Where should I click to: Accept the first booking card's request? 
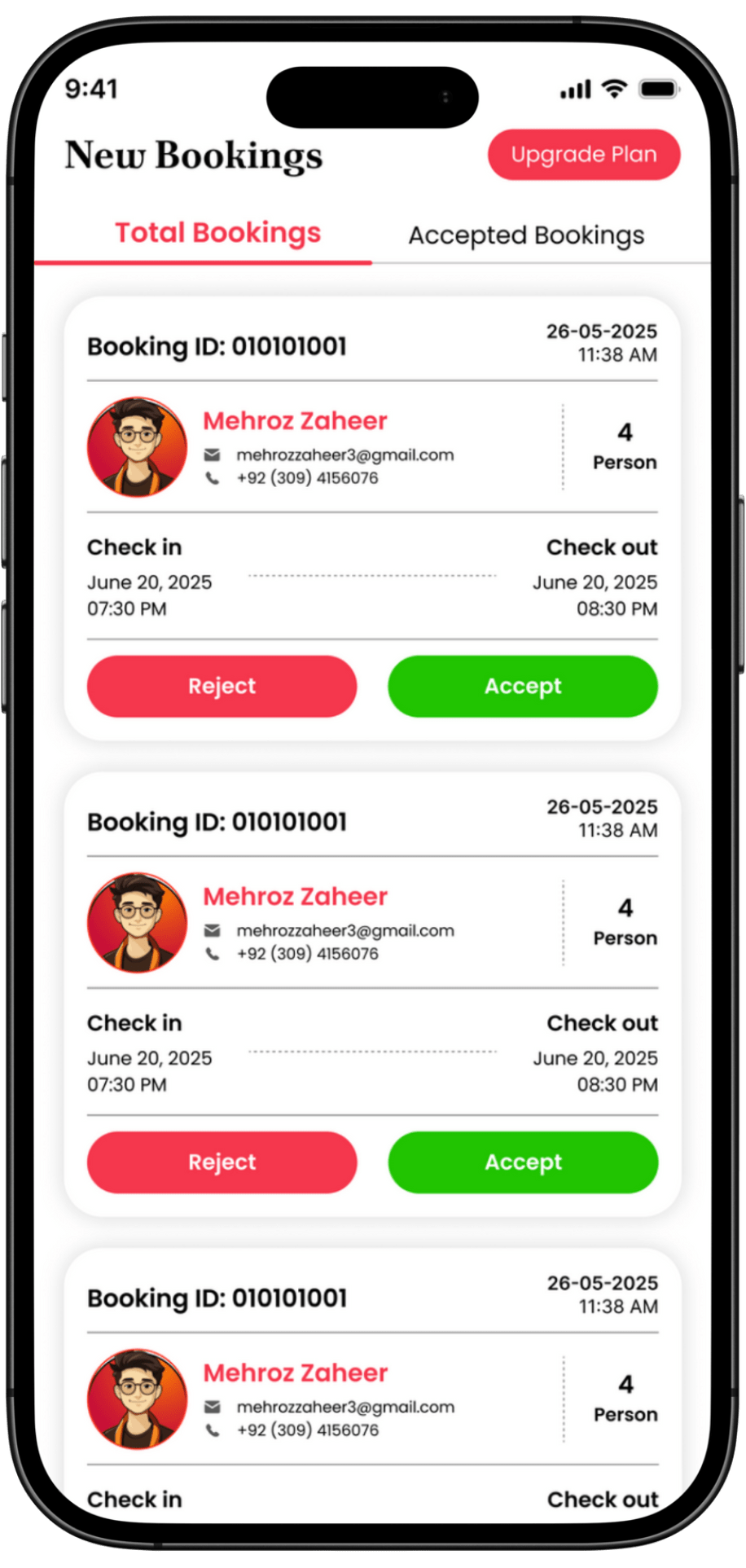[522, 687]
